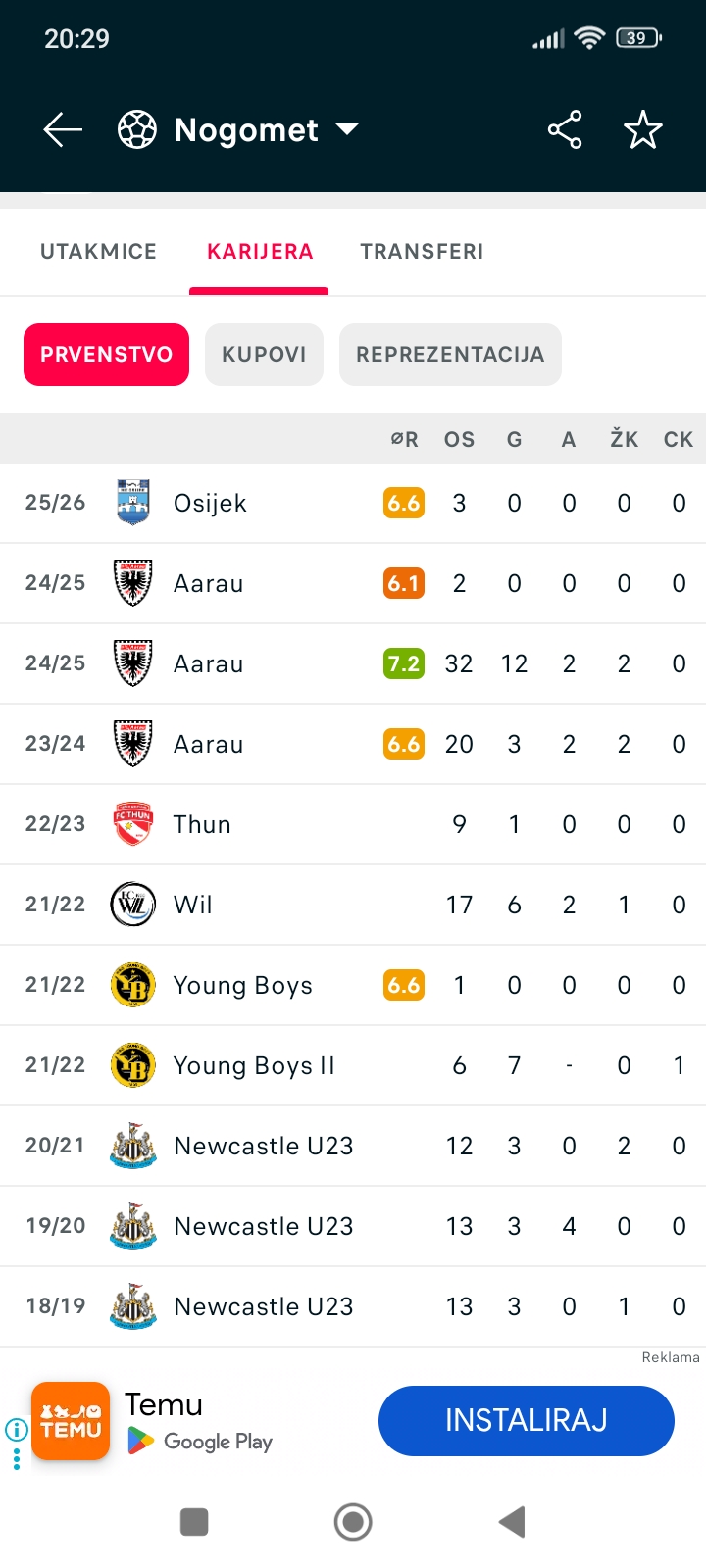The width and height of the screenshot is (706, 1568).
Task: Open the 23/24 Aarau season row
Action: click(x=353, y=744)
